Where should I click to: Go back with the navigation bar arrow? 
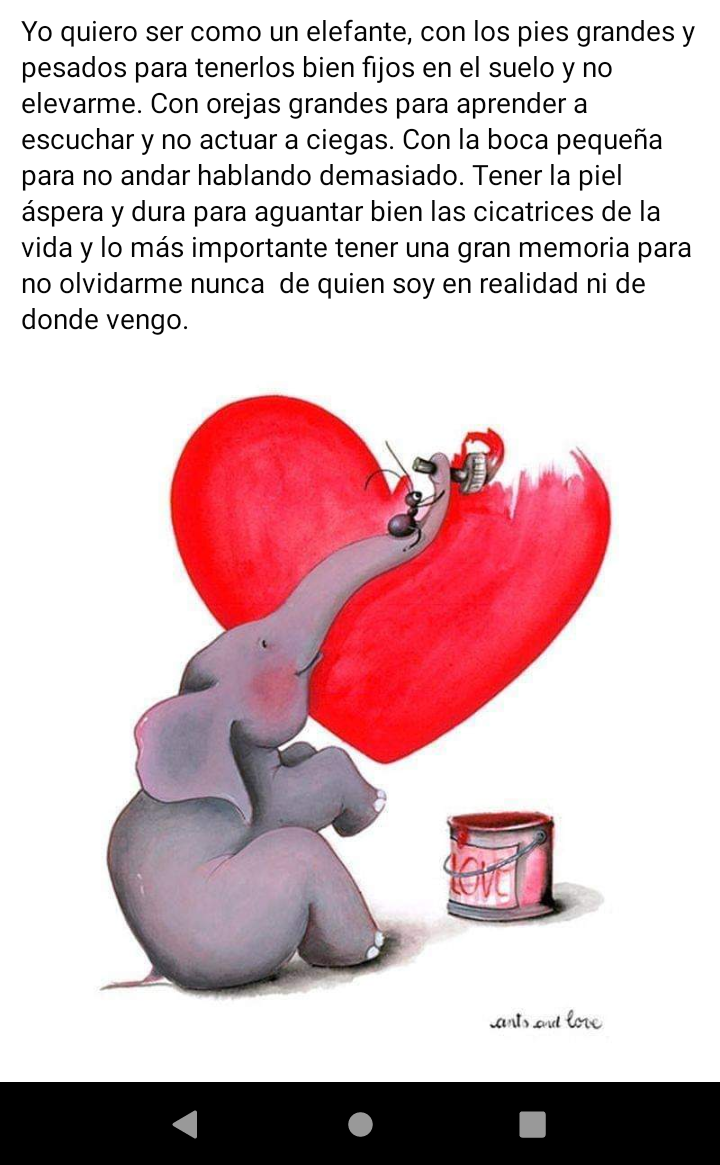tap(185, 1124)
